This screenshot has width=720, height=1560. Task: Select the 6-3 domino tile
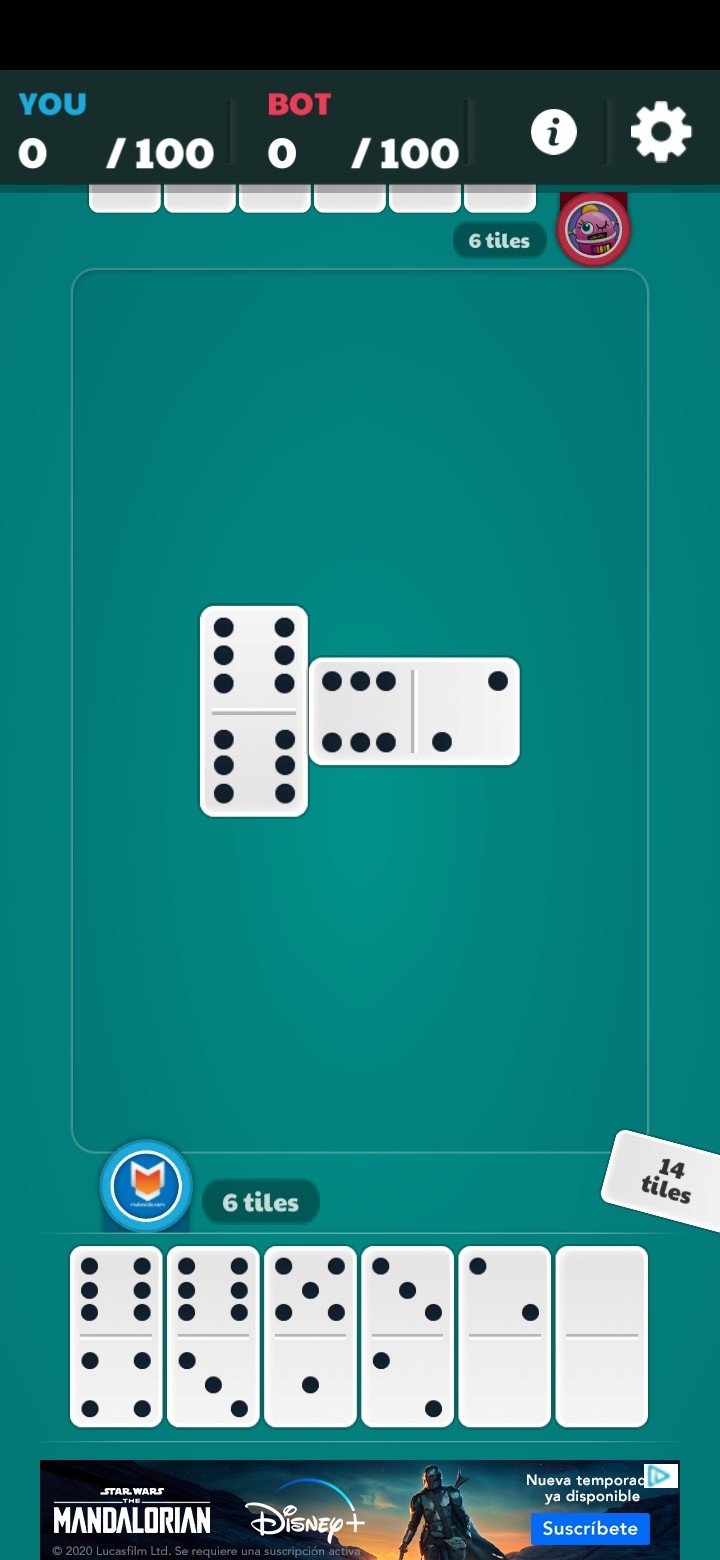(213, 1336)
